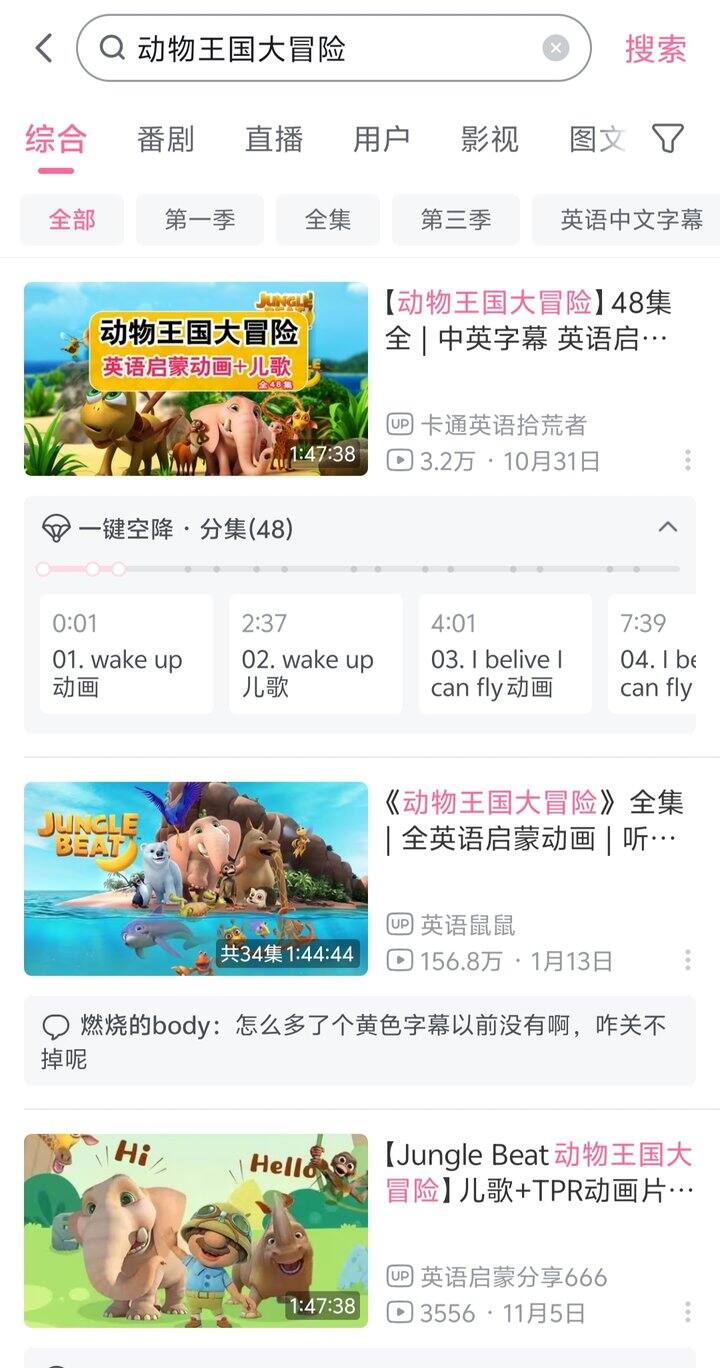Go back using the top-left arrow
Viewport: 720px width, 1368px height.
click(x=44, y=48)
